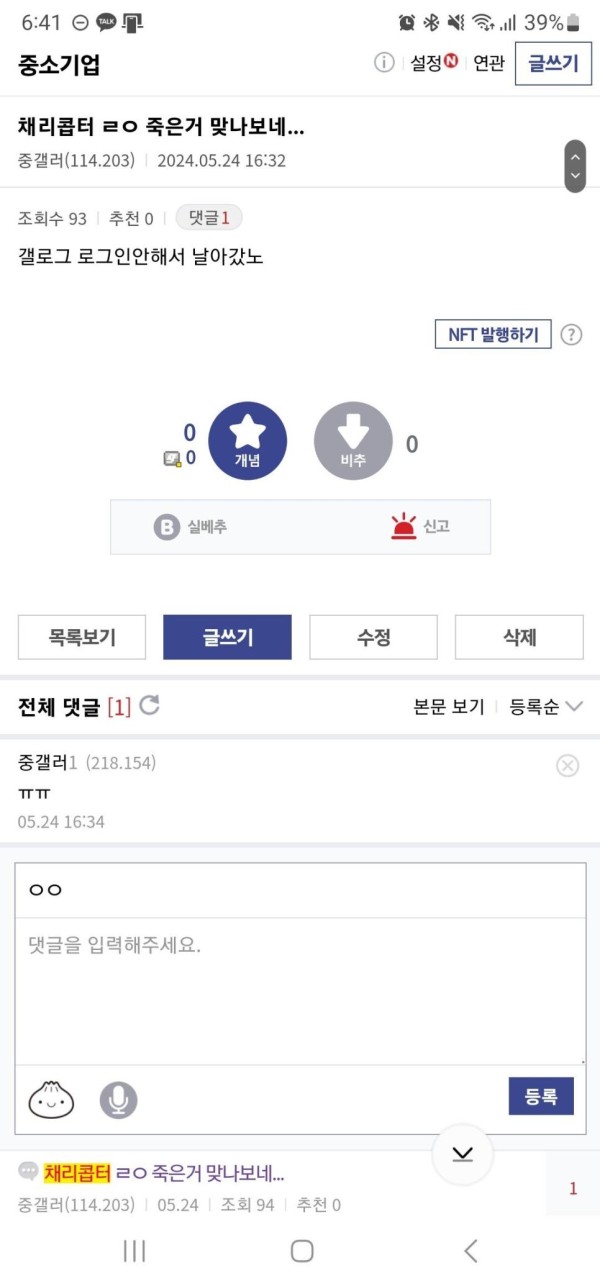Recommend post with the 개념 star button
Viewport: 600px width, 1286px height.
tap(247, 440)
